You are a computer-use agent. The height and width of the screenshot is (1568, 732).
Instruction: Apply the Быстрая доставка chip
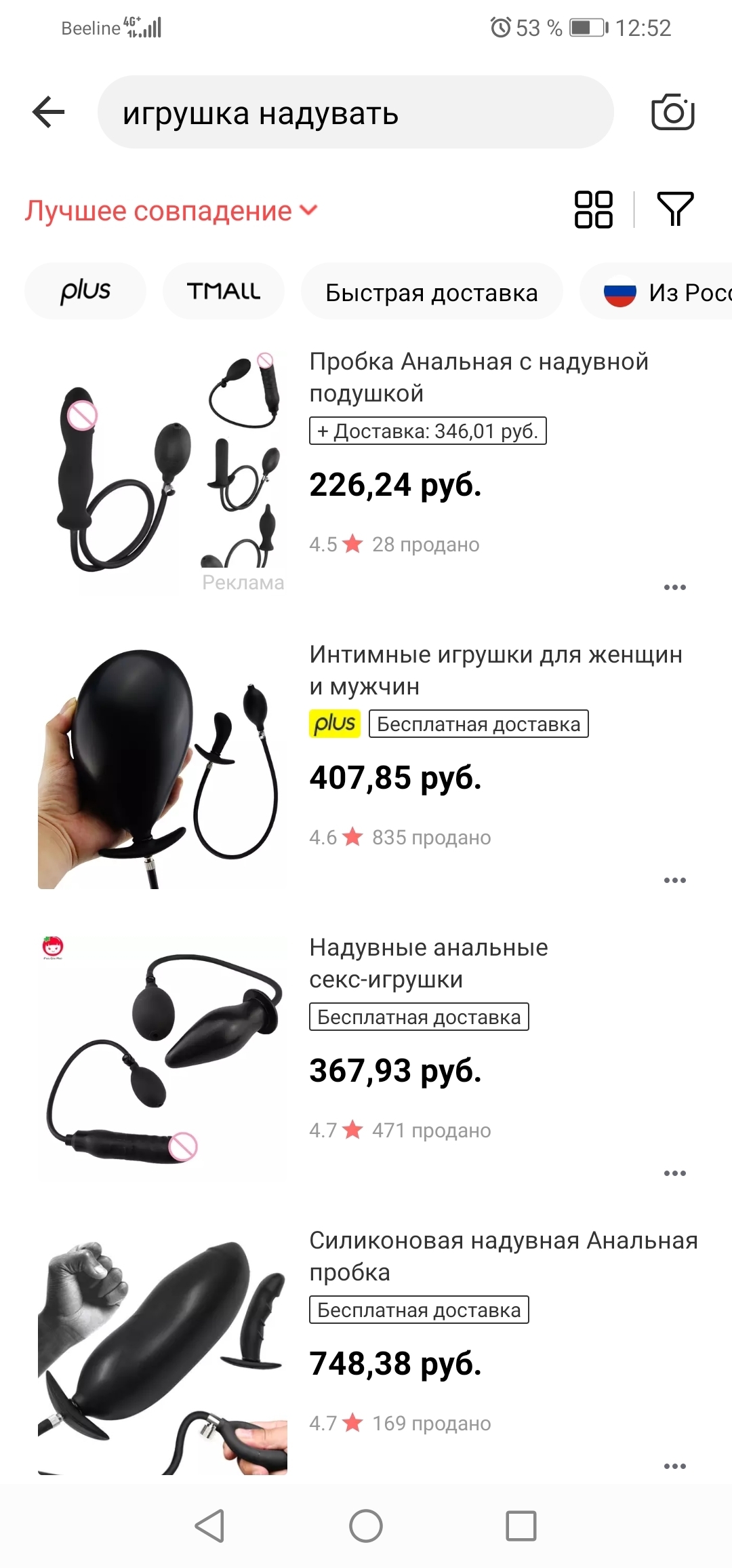[x=432, y=292]
